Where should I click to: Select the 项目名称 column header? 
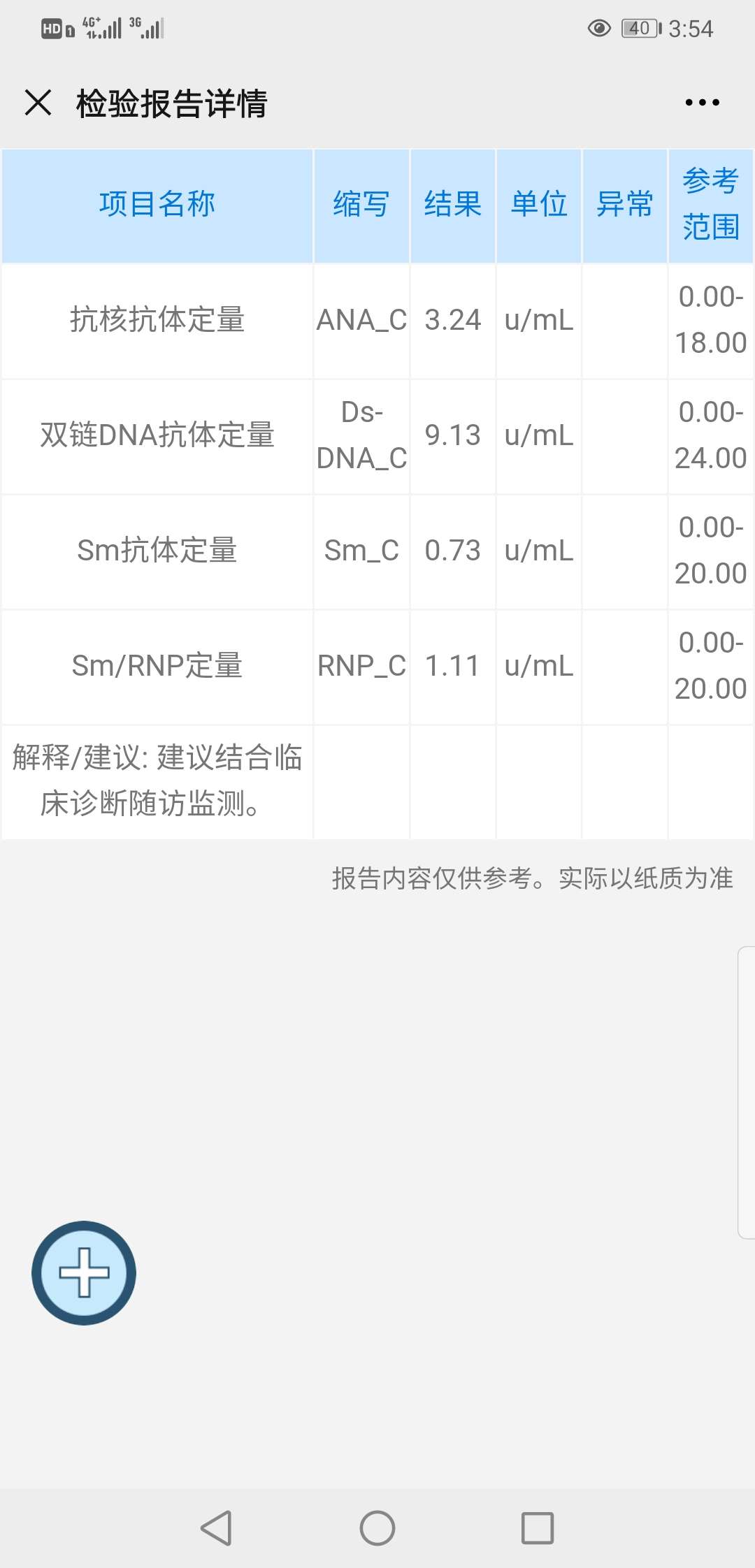tap(157, 205)
